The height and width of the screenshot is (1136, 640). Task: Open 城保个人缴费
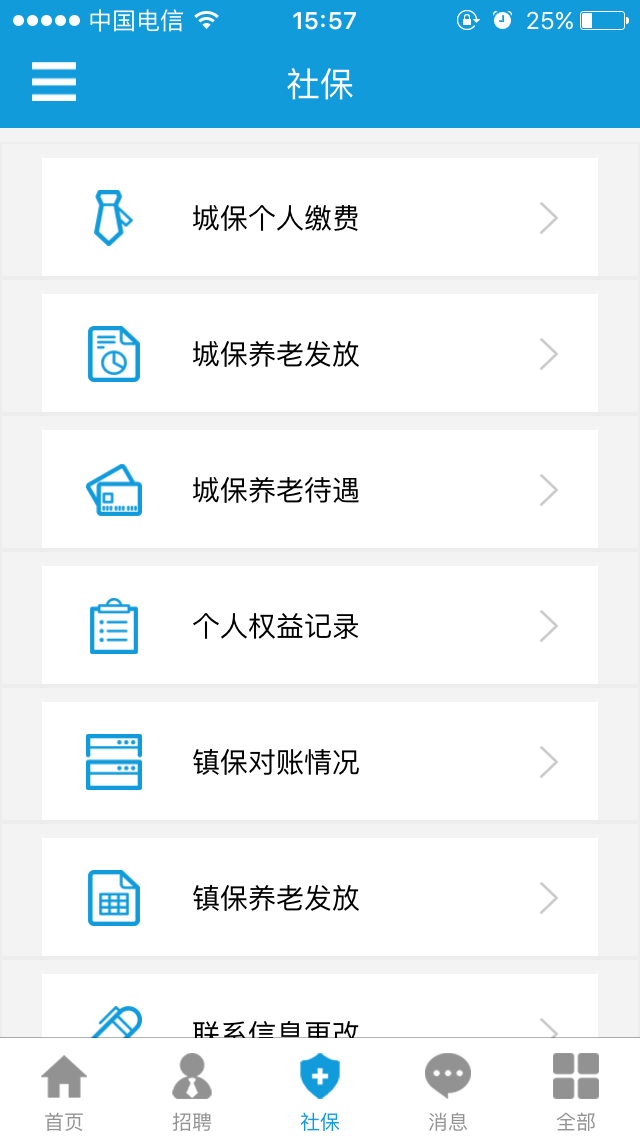(x=320, y=218)
